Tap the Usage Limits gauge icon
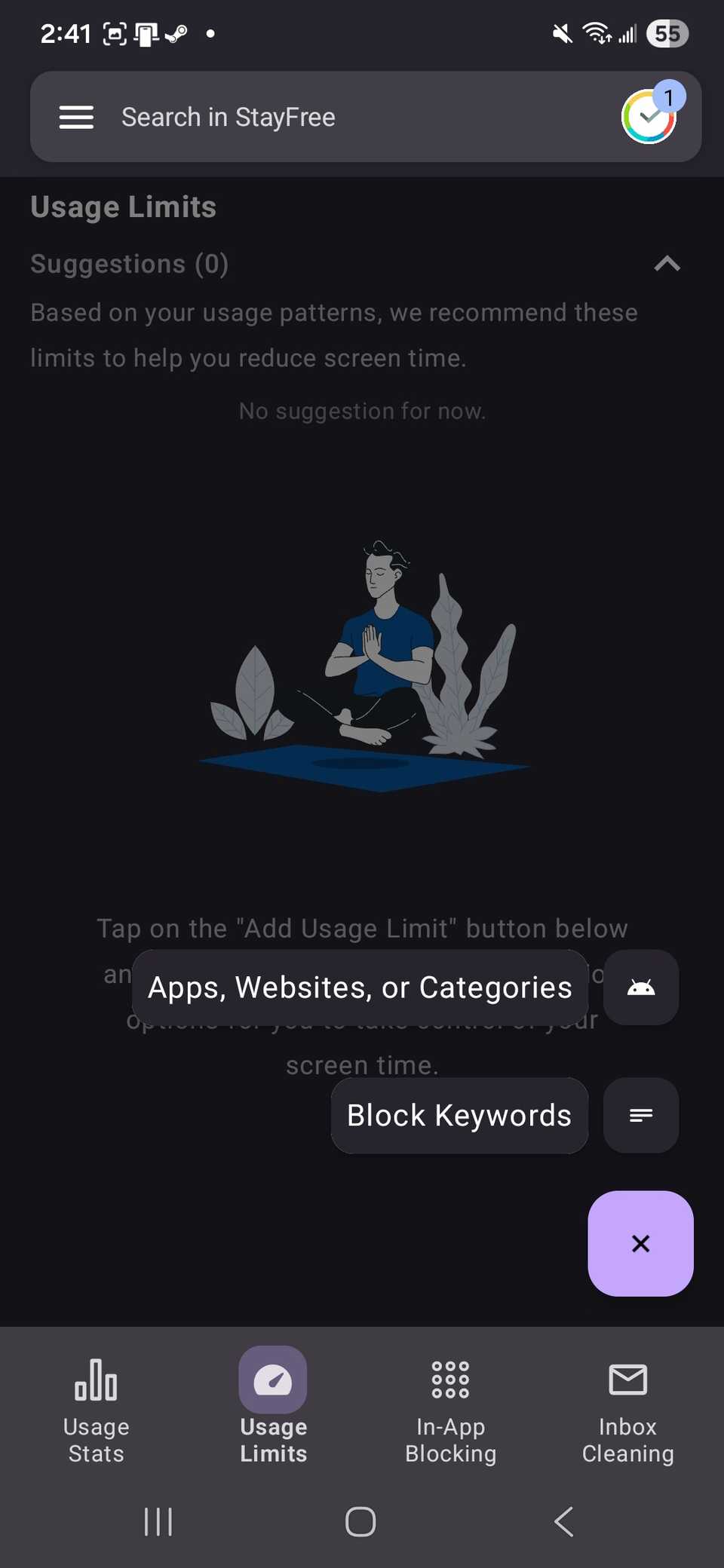724x1568 pixels. tap(273, 1380)
